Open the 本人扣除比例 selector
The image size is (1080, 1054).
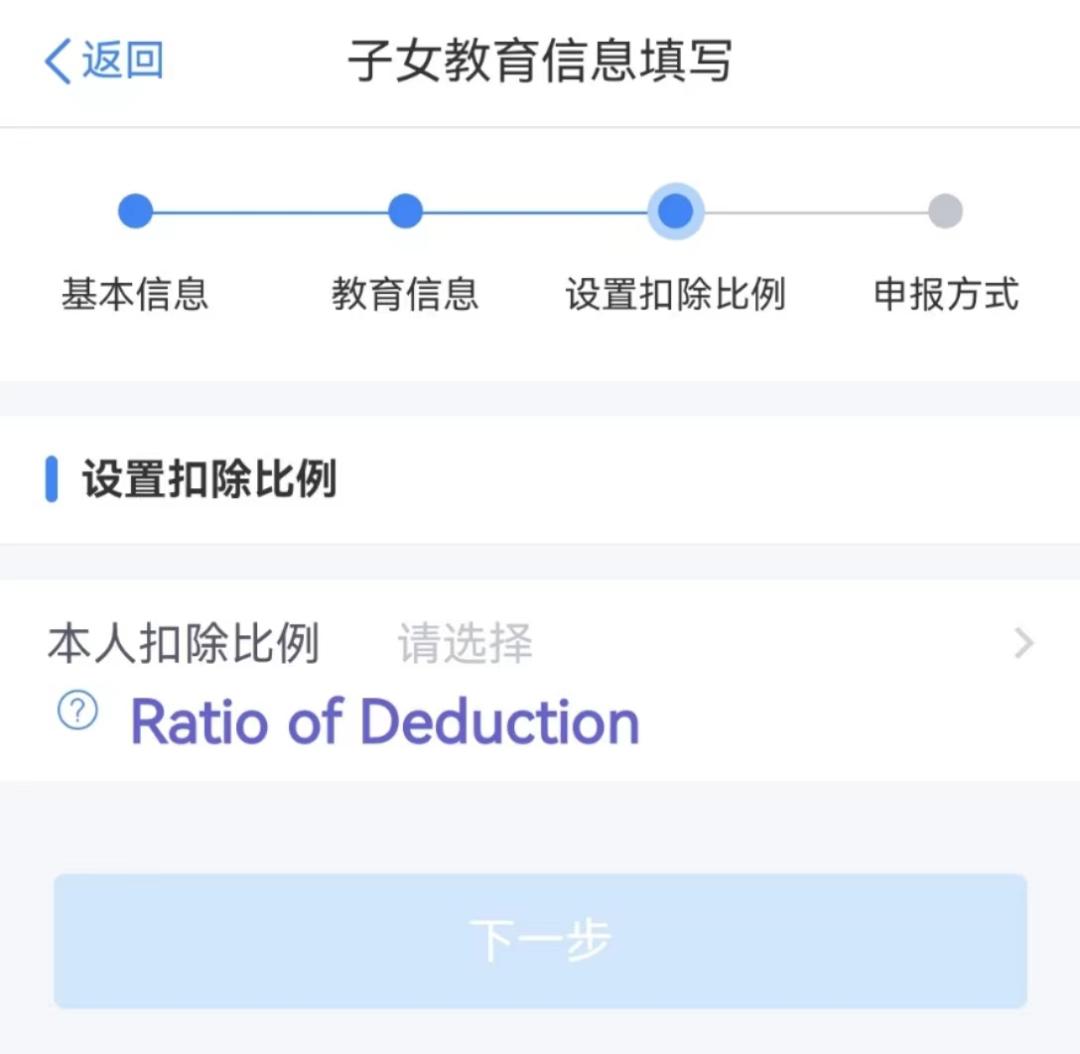coord(540,643)
